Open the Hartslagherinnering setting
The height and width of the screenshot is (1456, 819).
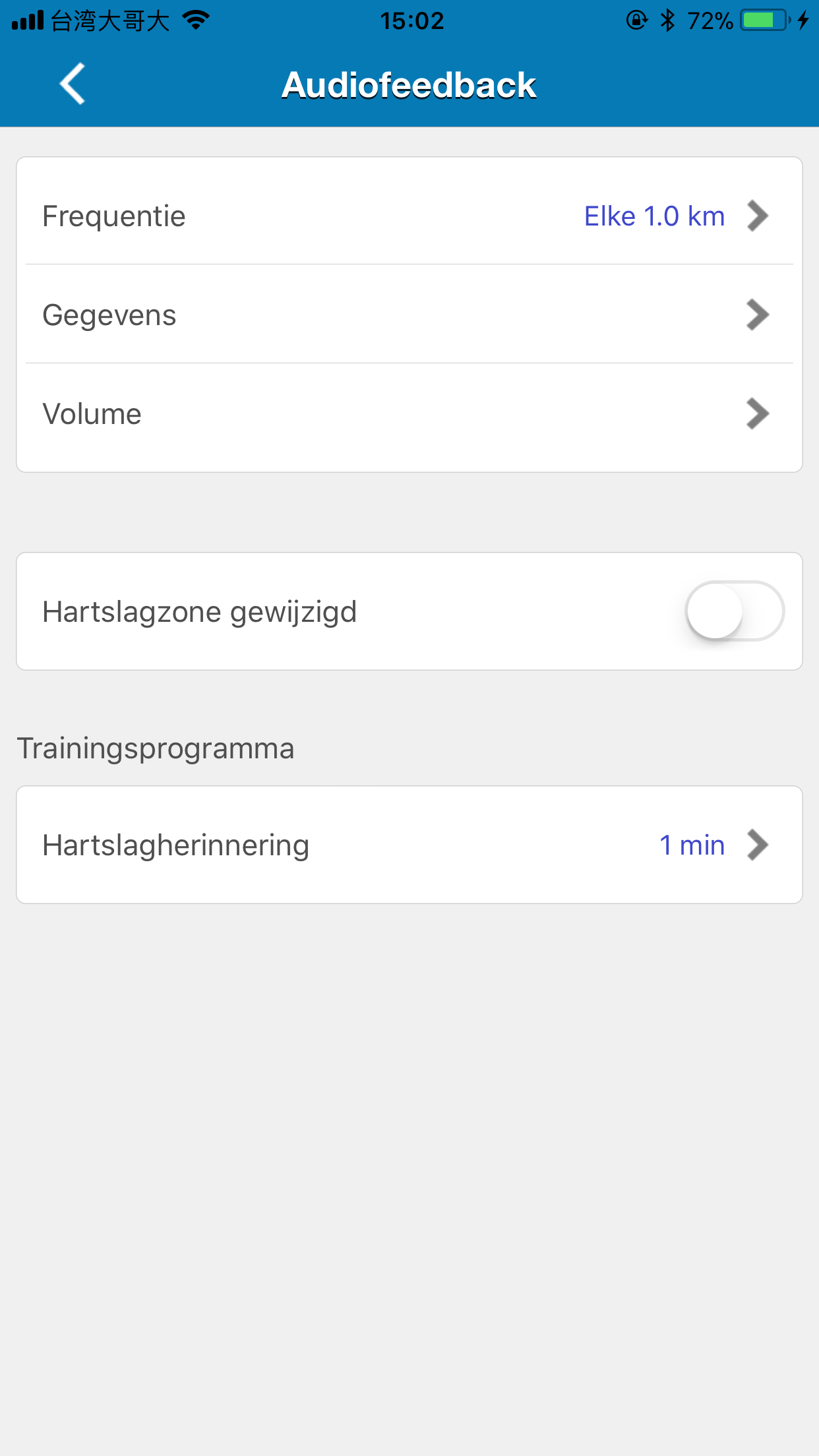(409, 844)
